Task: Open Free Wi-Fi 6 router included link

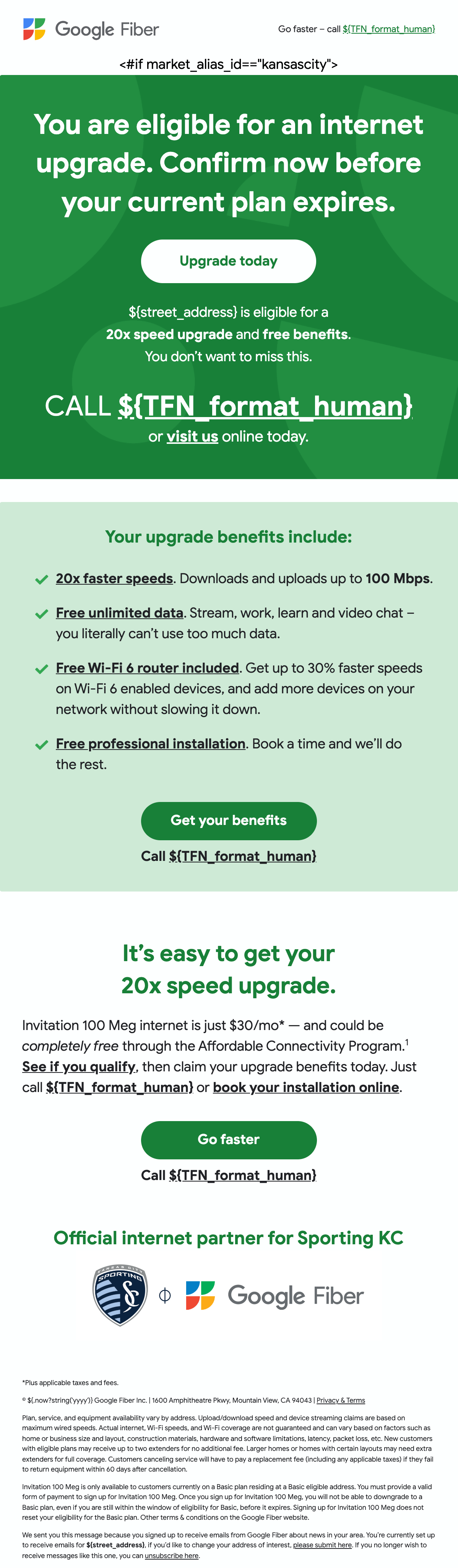Action: point(147,668)
